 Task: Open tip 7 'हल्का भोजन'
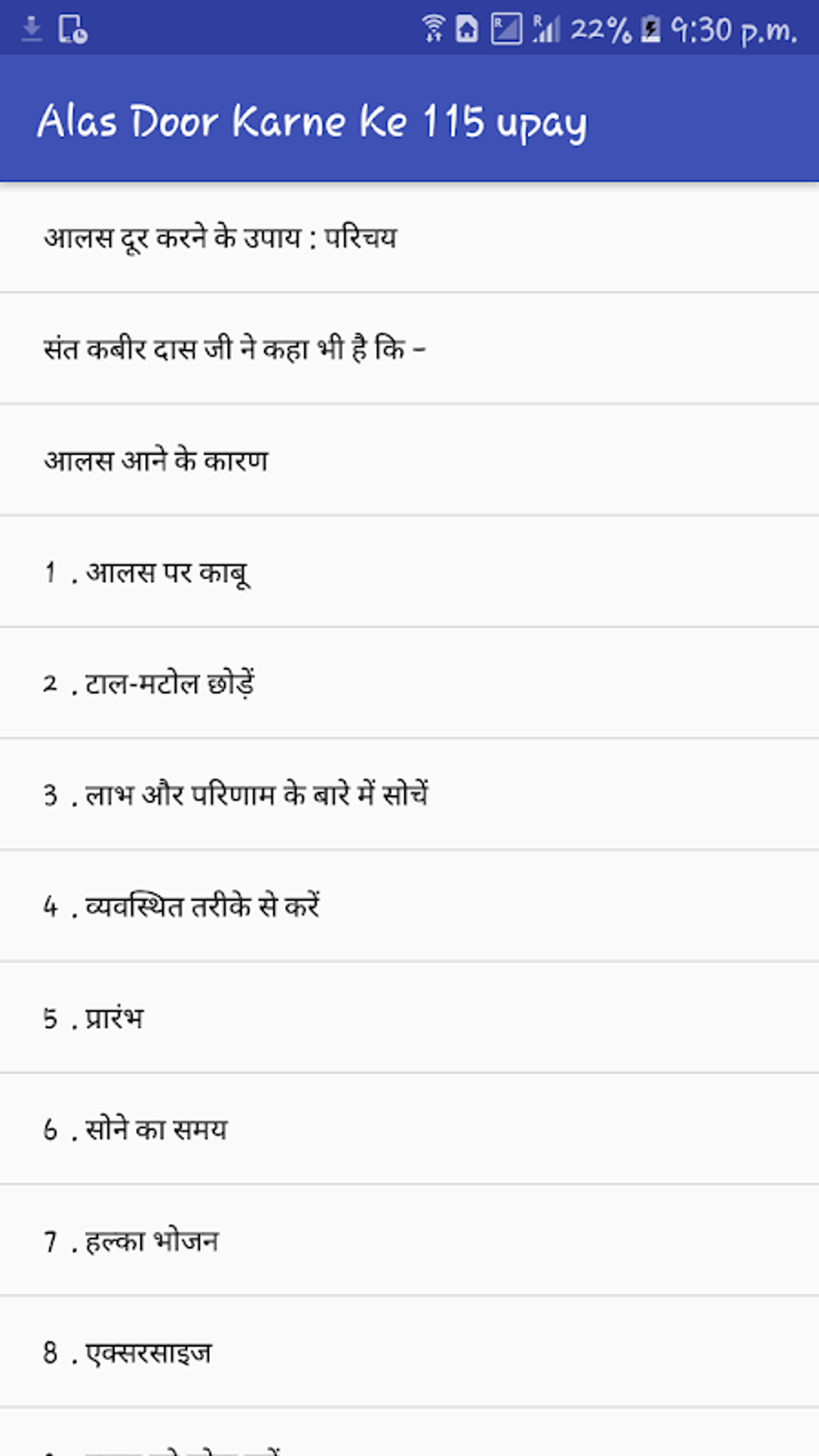click(x=132, y=1242)
